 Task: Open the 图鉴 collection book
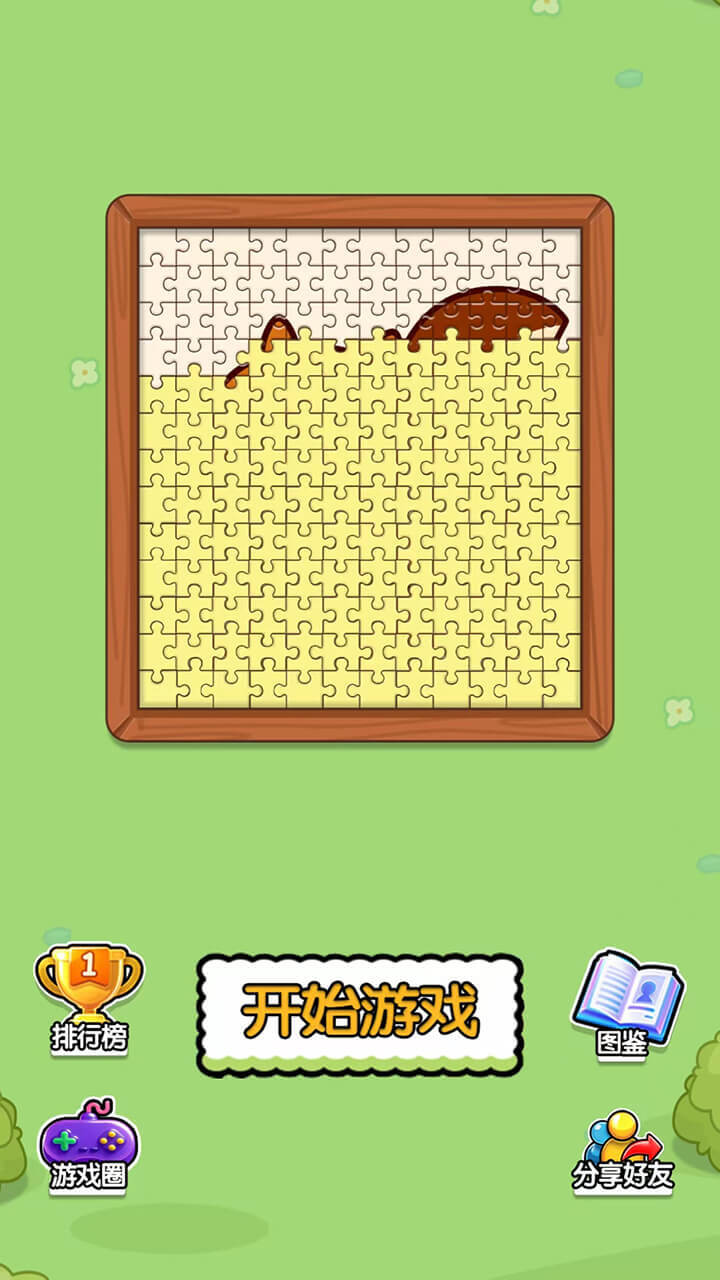[626, 1002]
